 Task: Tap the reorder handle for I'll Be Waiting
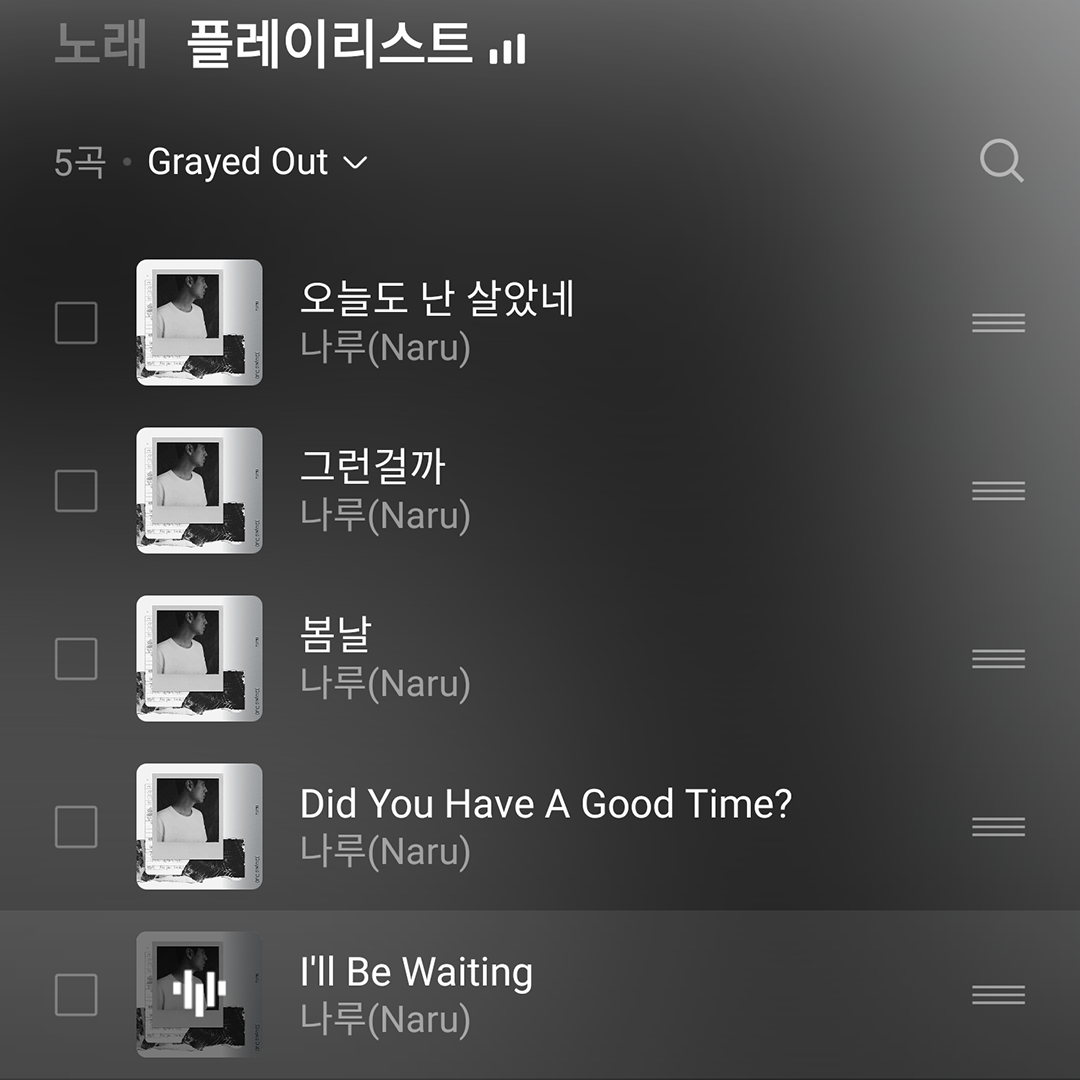[998, 995]
